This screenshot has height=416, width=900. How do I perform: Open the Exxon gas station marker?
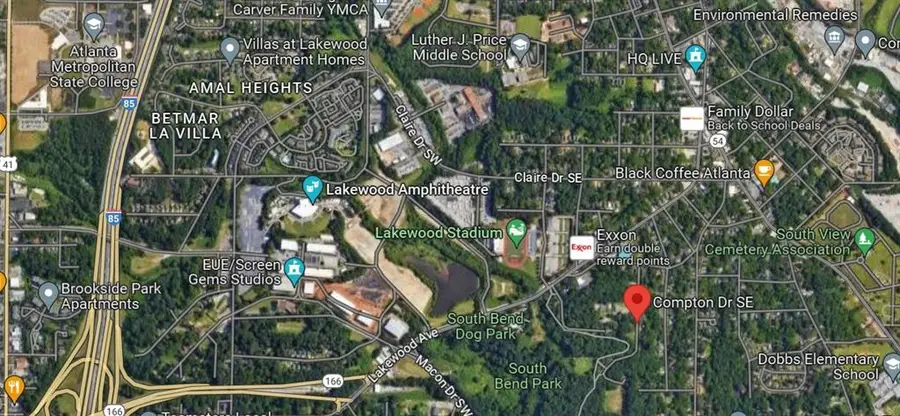tap(581, 246)
